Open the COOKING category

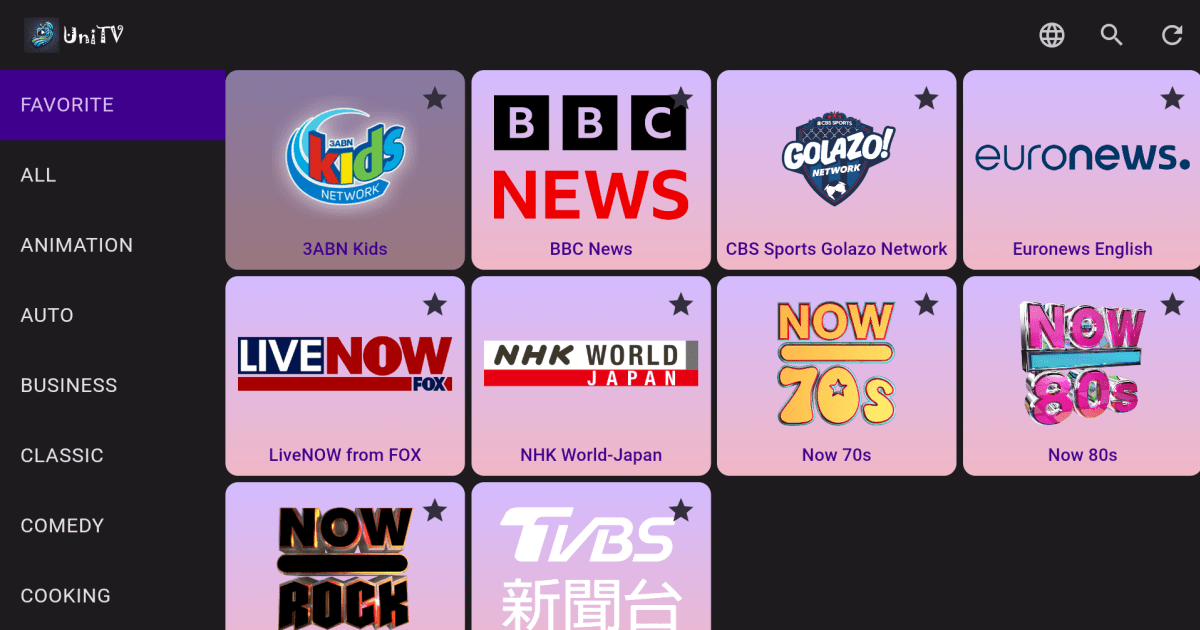tap(66, 595)
